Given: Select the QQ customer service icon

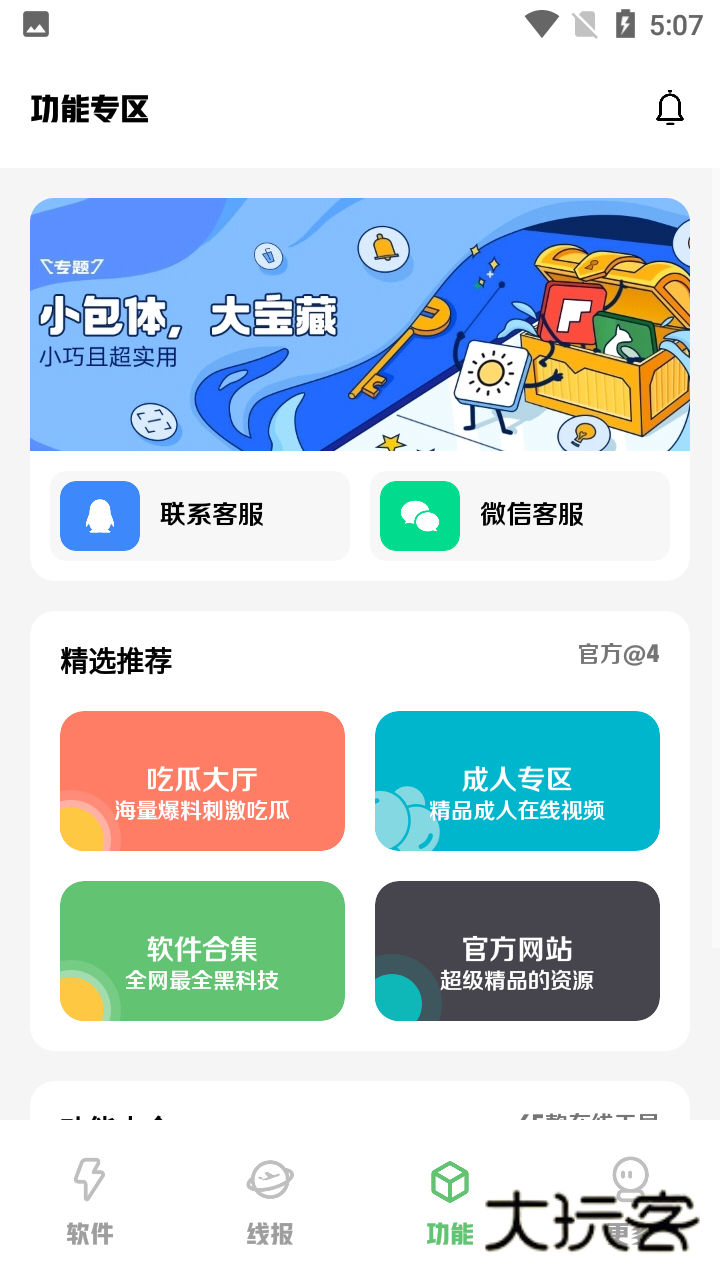Looking at the screenshot, I should (x=99, y=516).
